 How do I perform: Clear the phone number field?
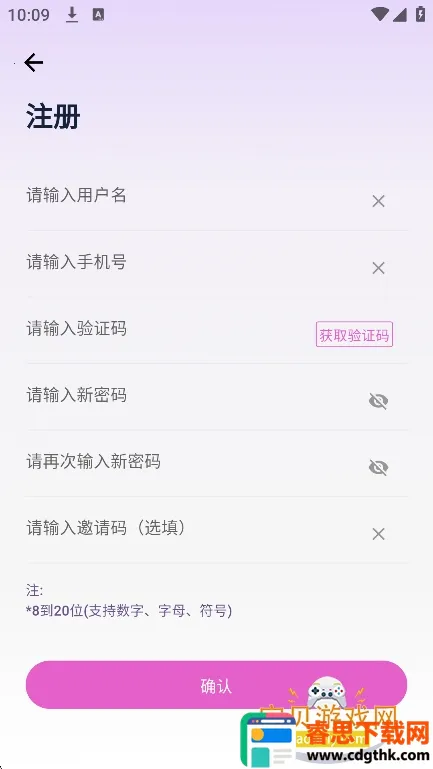pos(378,268)
